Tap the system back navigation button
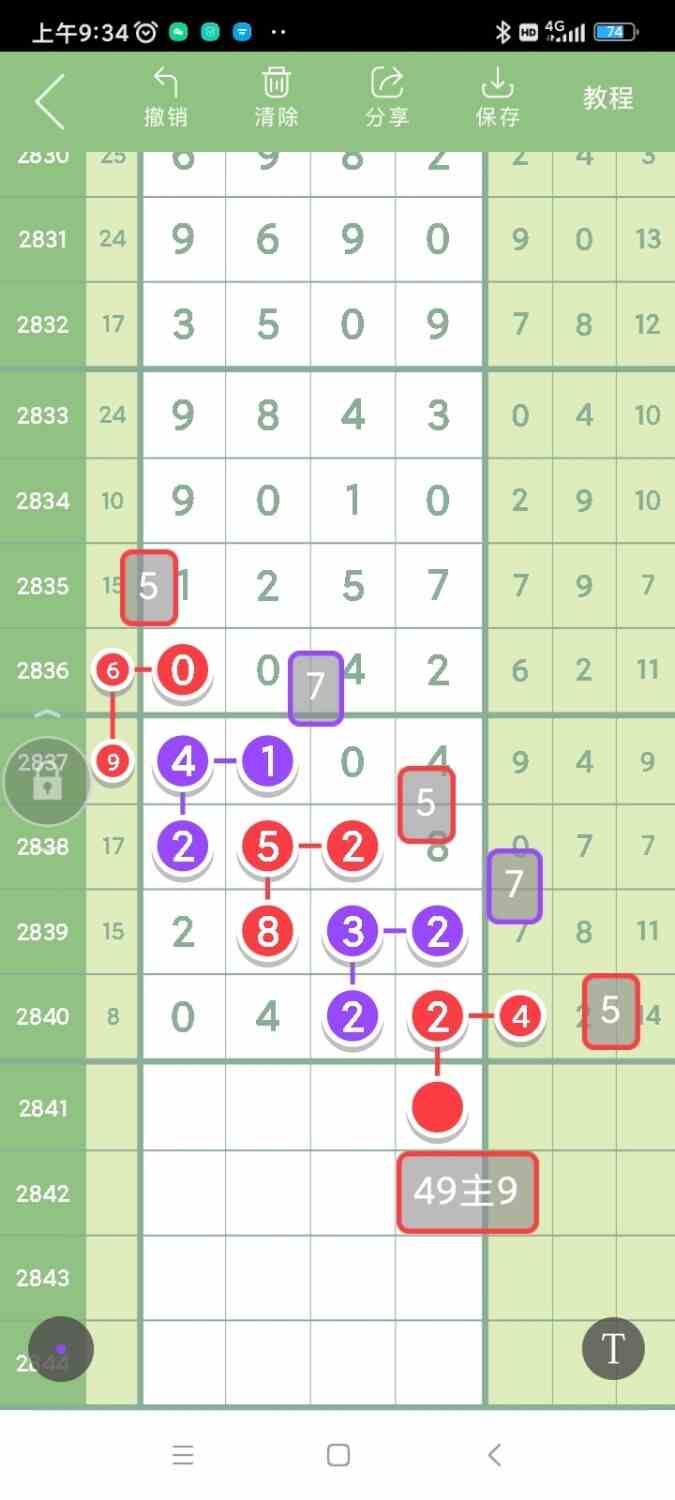The height and width of the screenshot is (1500, 675). 494,1455
